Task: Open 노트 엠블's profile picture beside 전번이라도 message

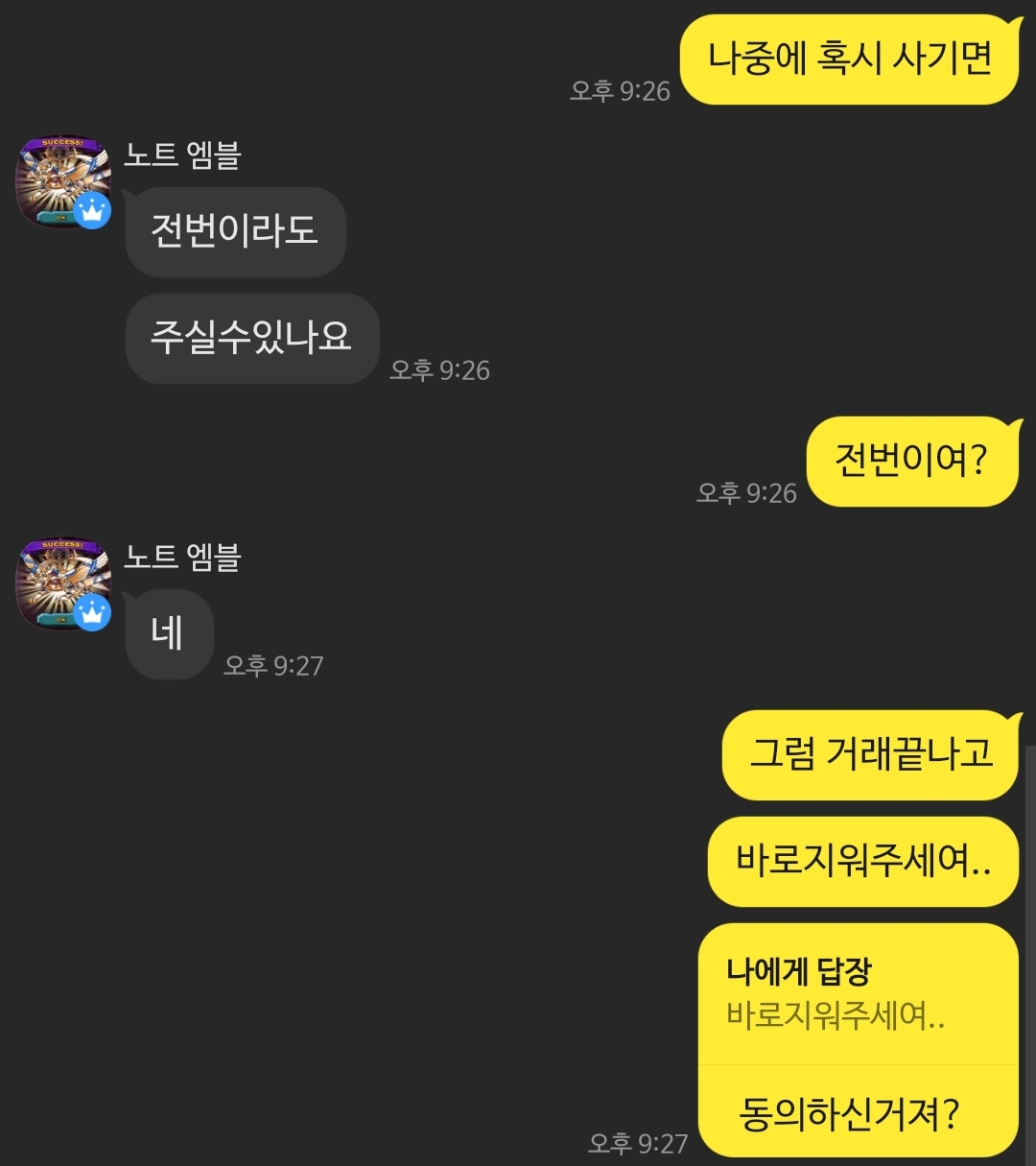Action: pyautogui.click(x=62, y=181)
